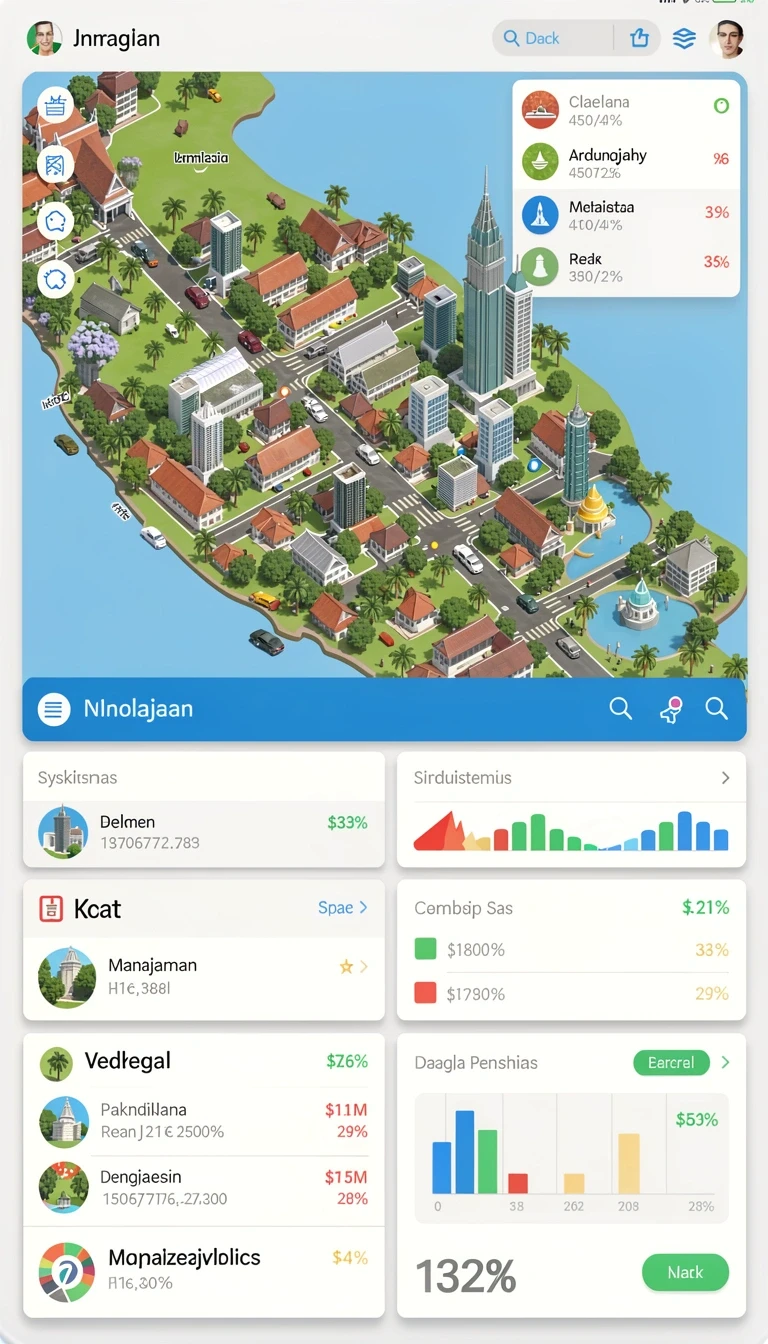Tap the green Nark button
The image size is (768, 1344).
tap(685, 1272)
